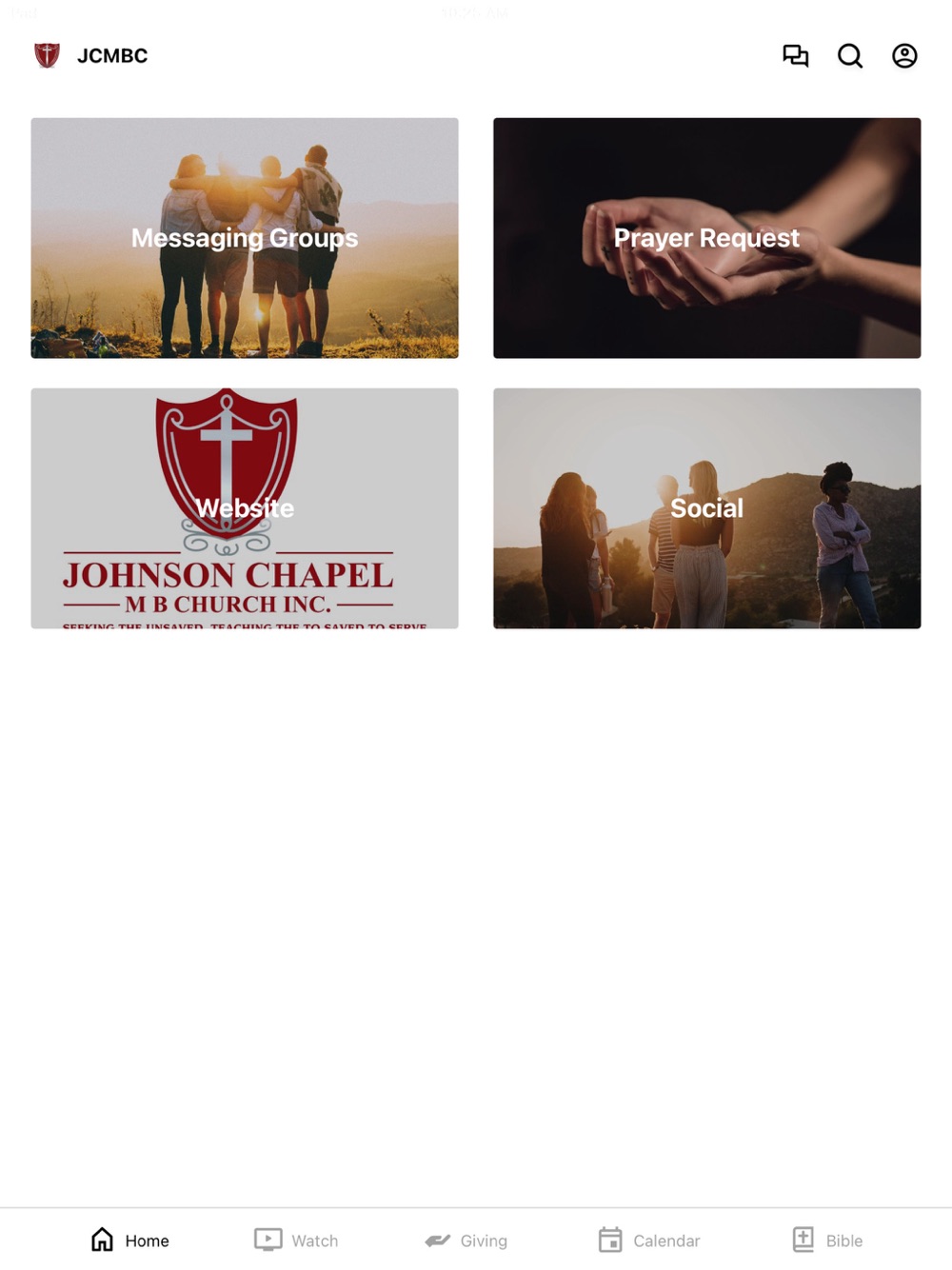Switch to the Giving tab
Screen dimensions: 952x1270
[466, 1240]
